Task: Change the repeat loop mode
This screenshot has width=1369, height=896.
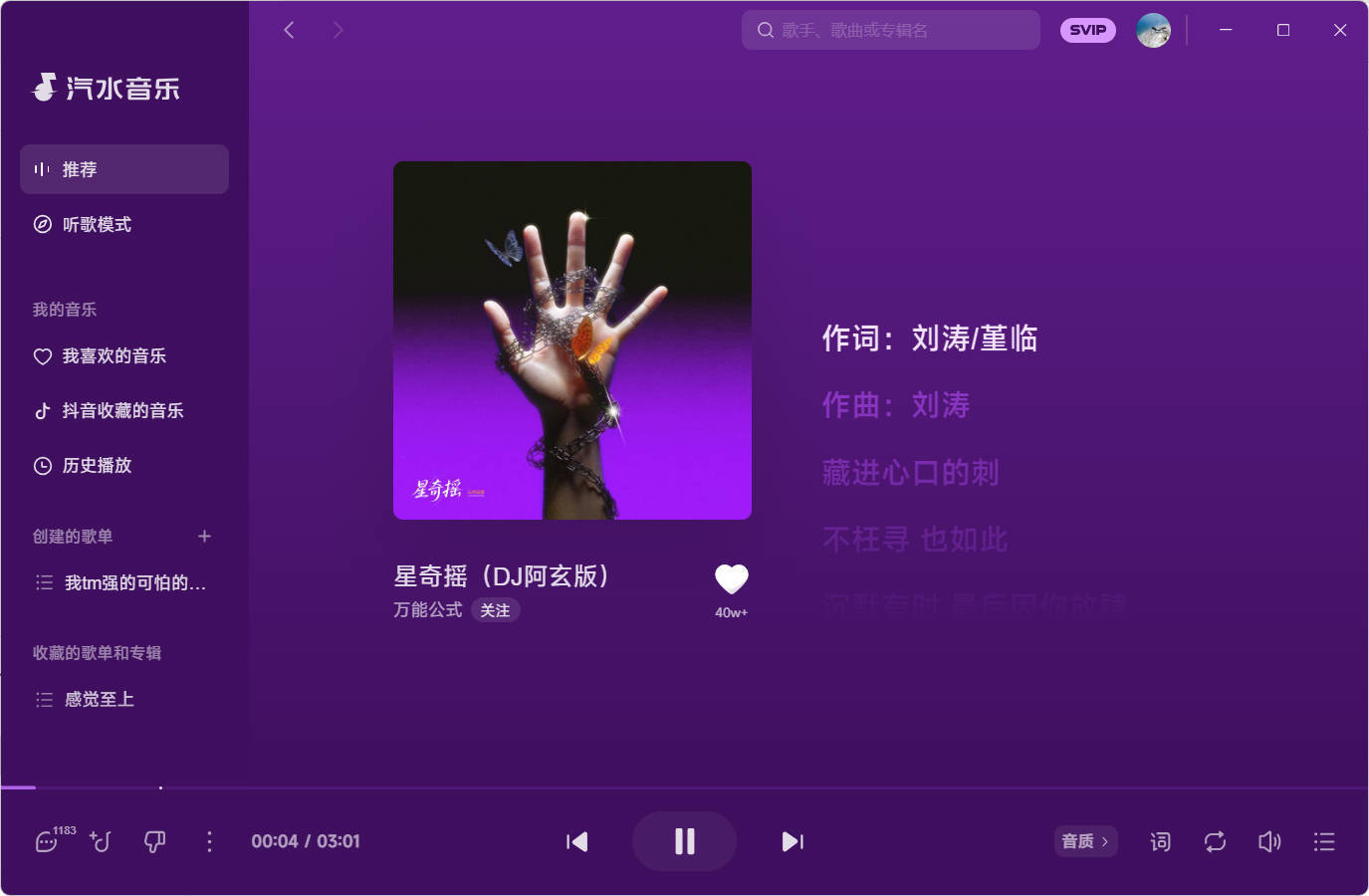Action: pos(1215,842)
